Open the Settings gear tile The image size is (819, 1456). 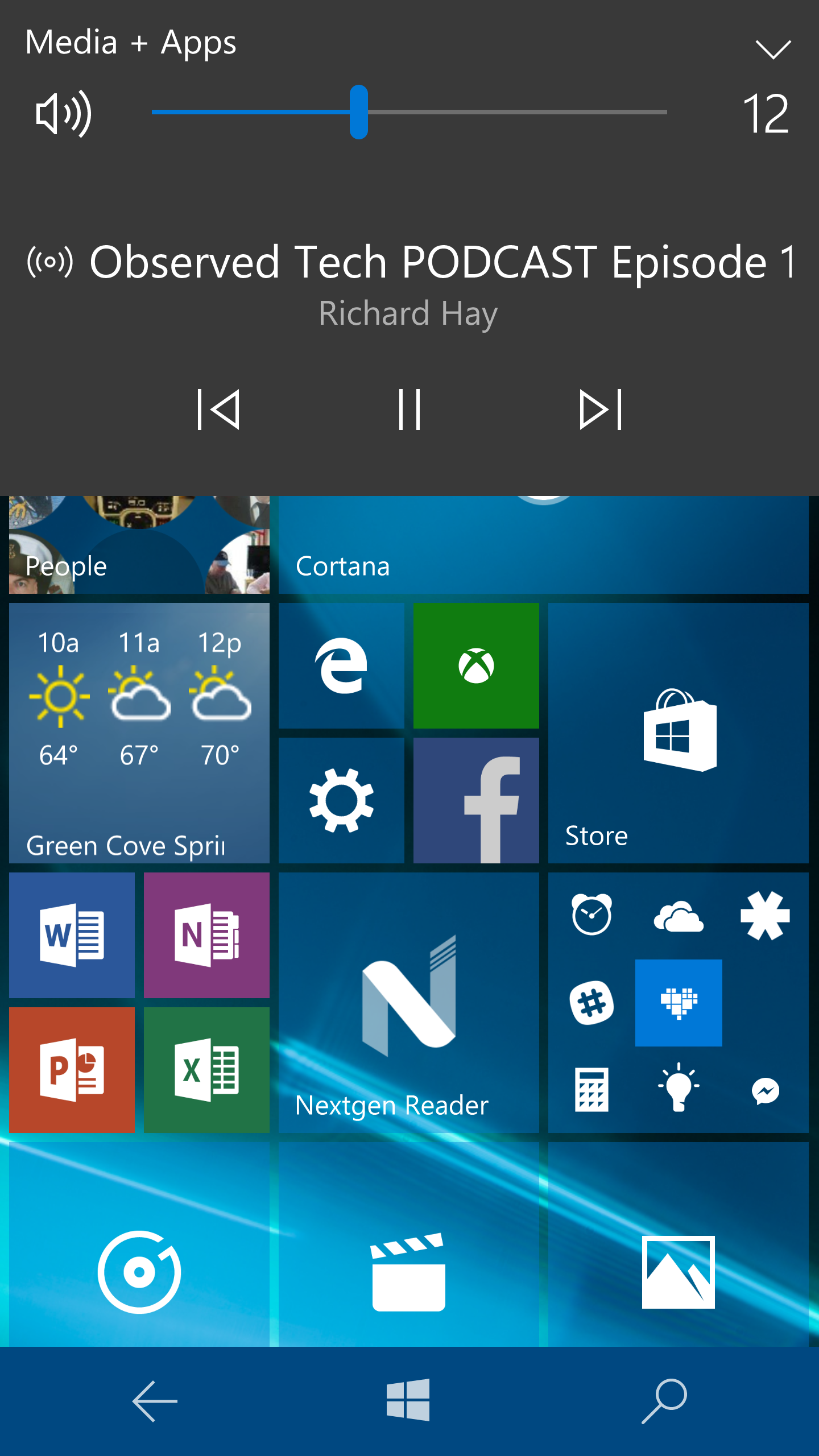[341, 800]
